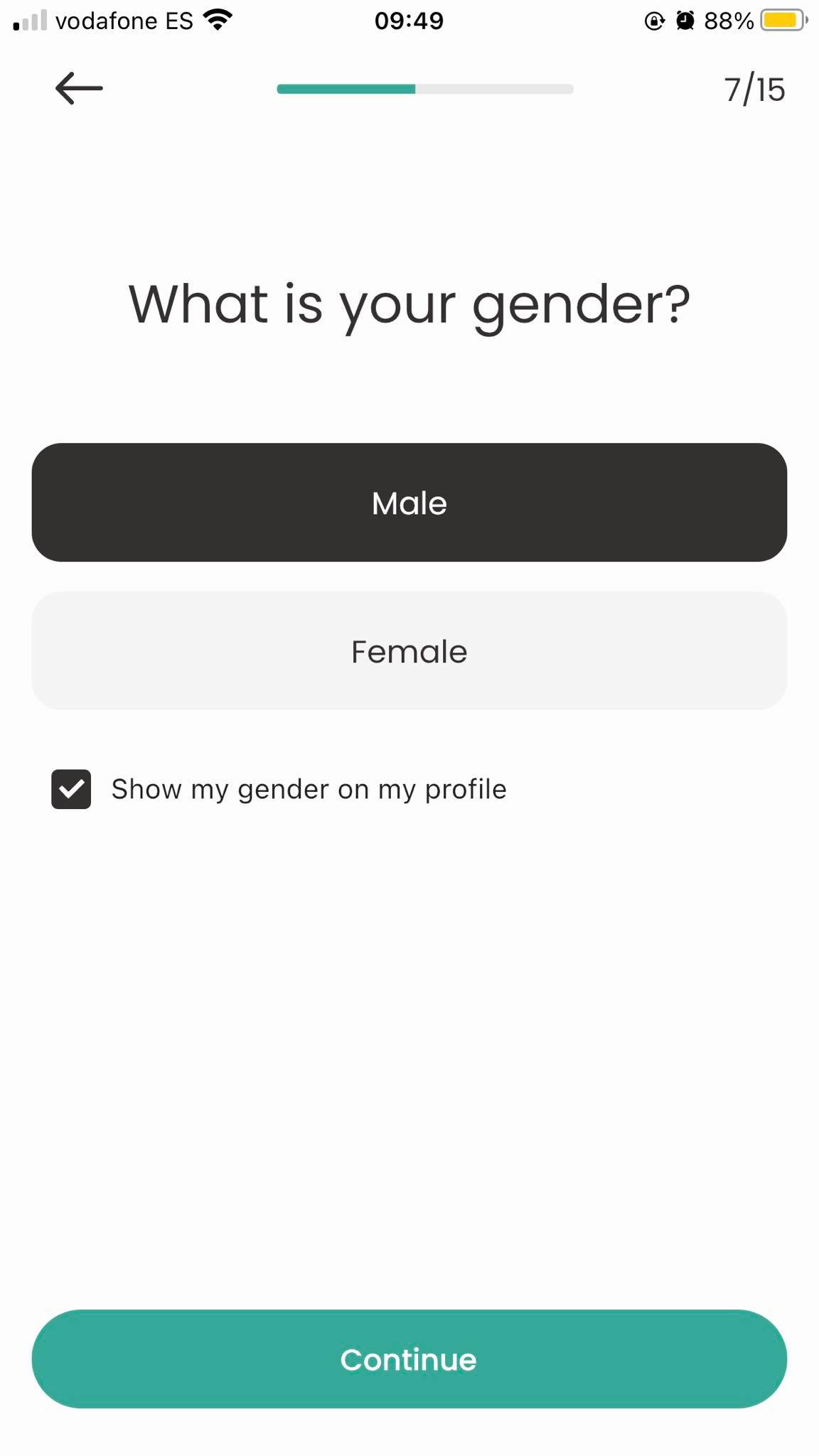Click the checkmark icon in the gender visibility box
This screenshot has width=819, height=1456.
tap(70, 788)
